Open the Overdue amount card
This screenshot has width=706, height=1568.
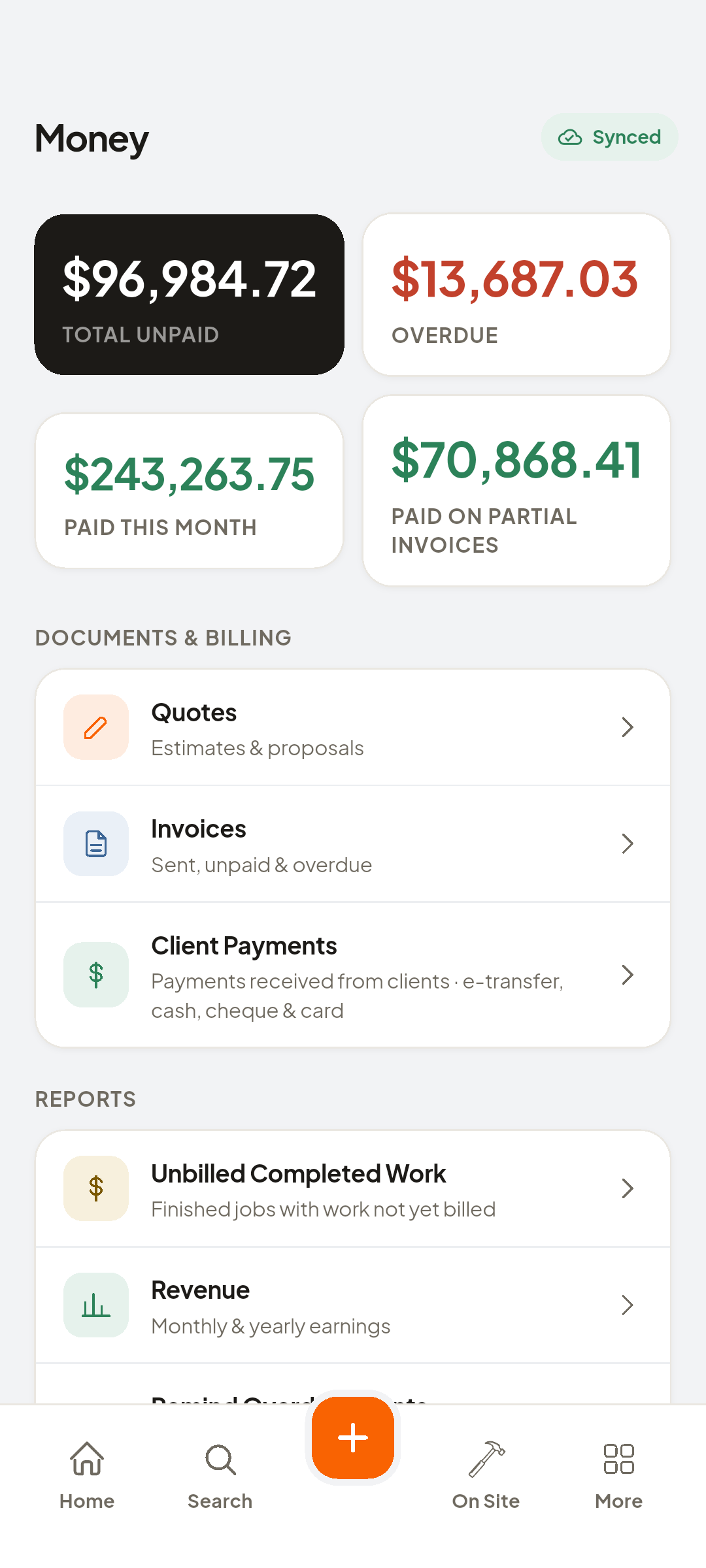point(516,295)
